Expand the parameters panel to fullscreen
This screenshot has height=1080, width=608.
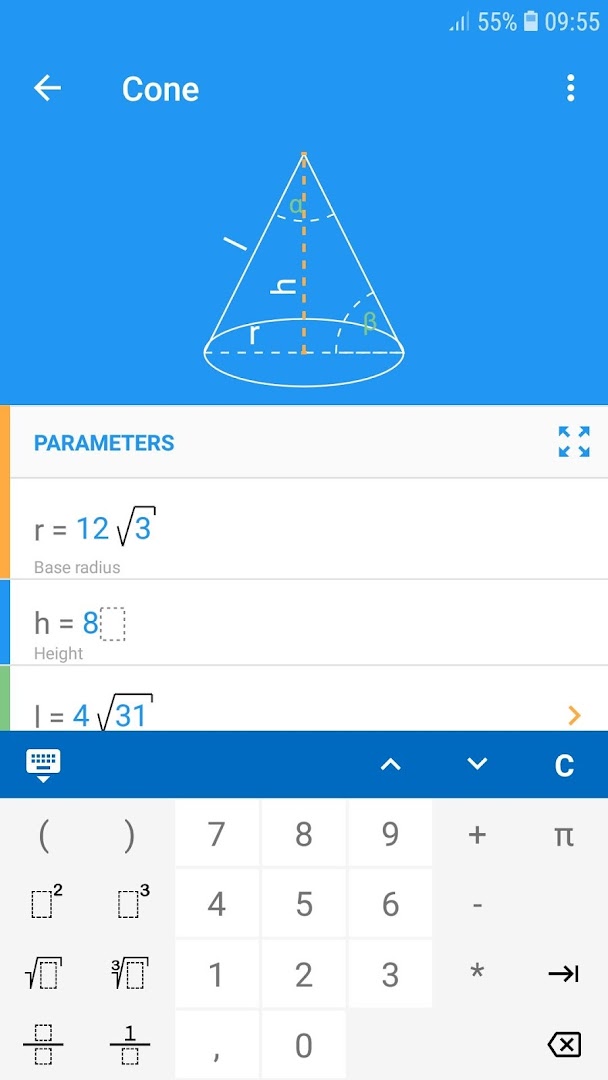(574, 442)
